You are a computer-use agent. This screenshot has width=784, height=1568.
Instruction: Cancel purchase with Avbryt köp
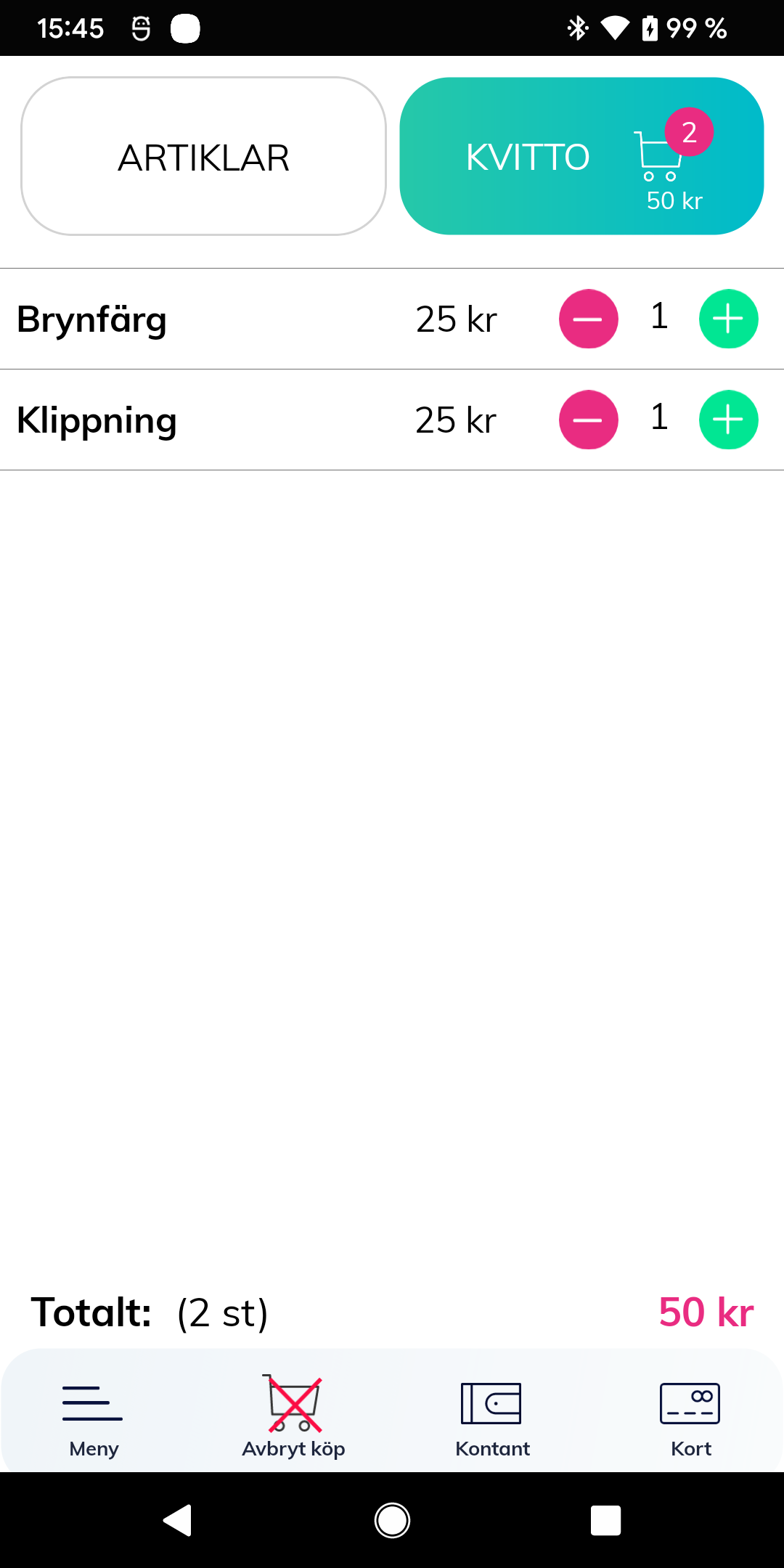pyautogui.click(x=293, y=1416)
